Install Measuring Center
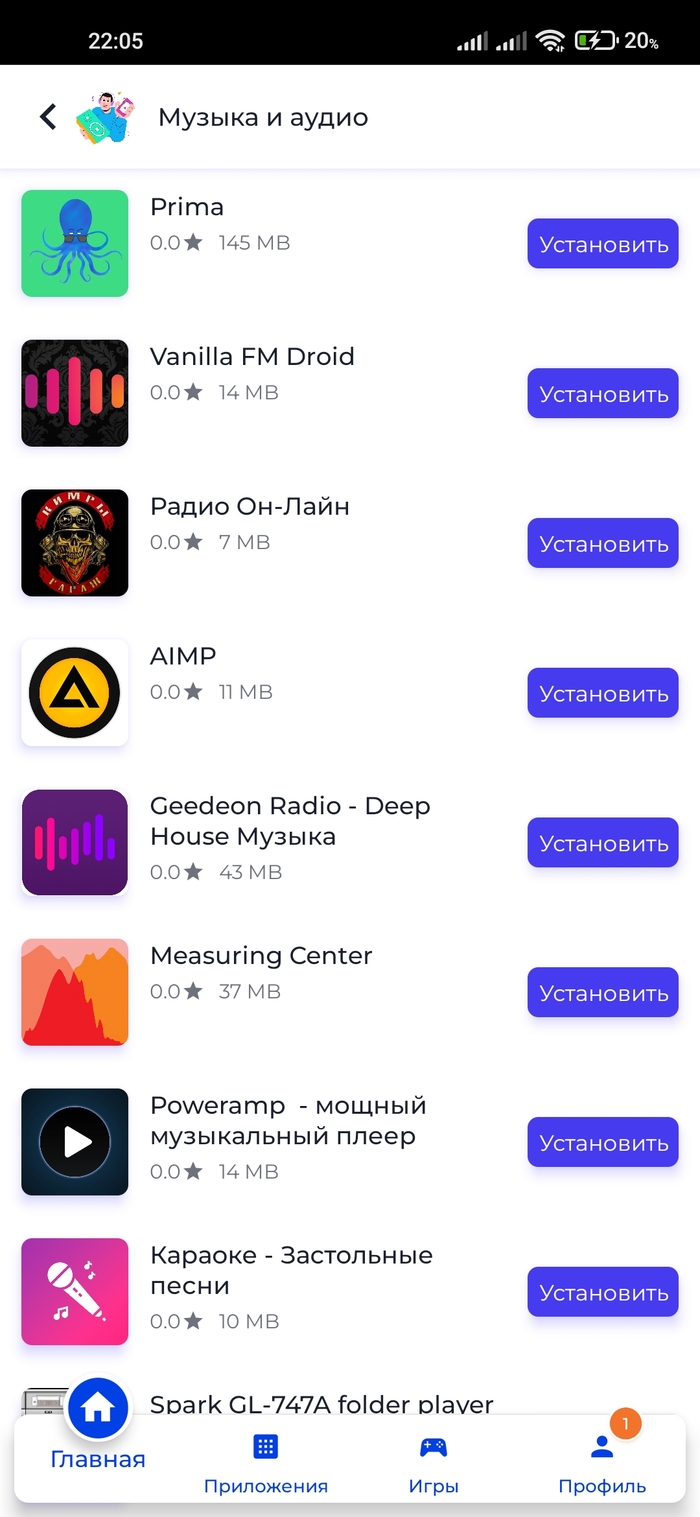 (603, 993)
